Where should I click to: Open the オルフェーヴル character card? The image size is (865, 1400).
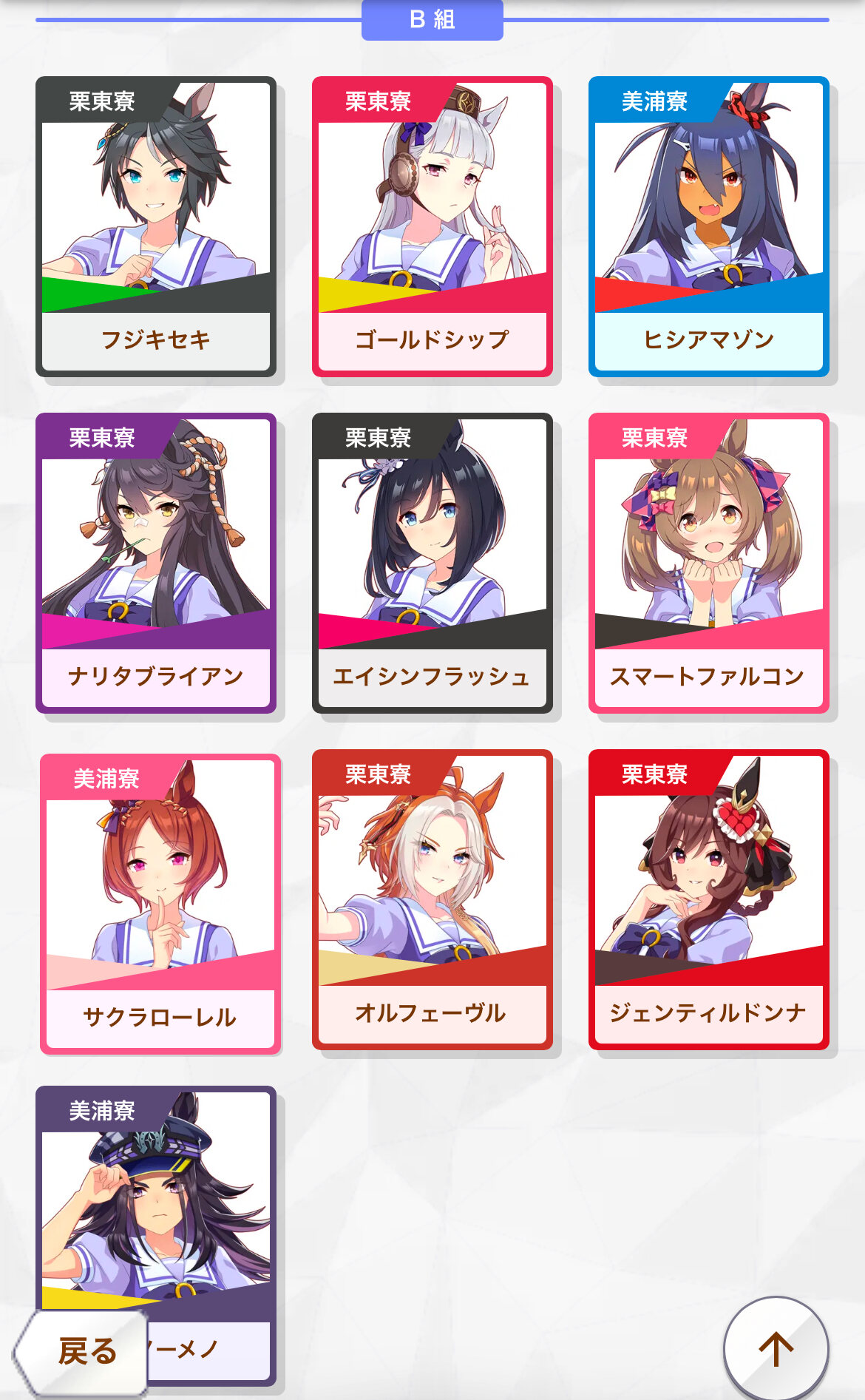(432, 899)
